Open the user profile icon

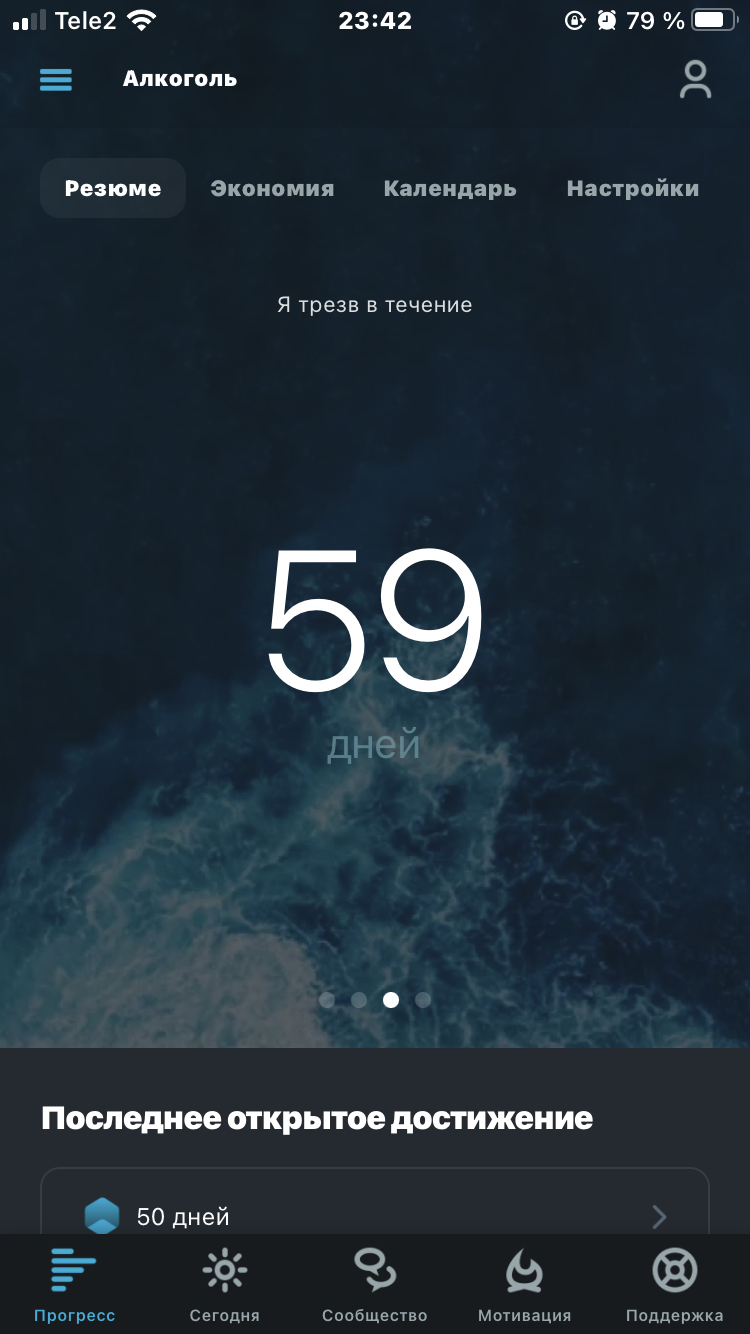pyautogui.click(x=695, y=80)
